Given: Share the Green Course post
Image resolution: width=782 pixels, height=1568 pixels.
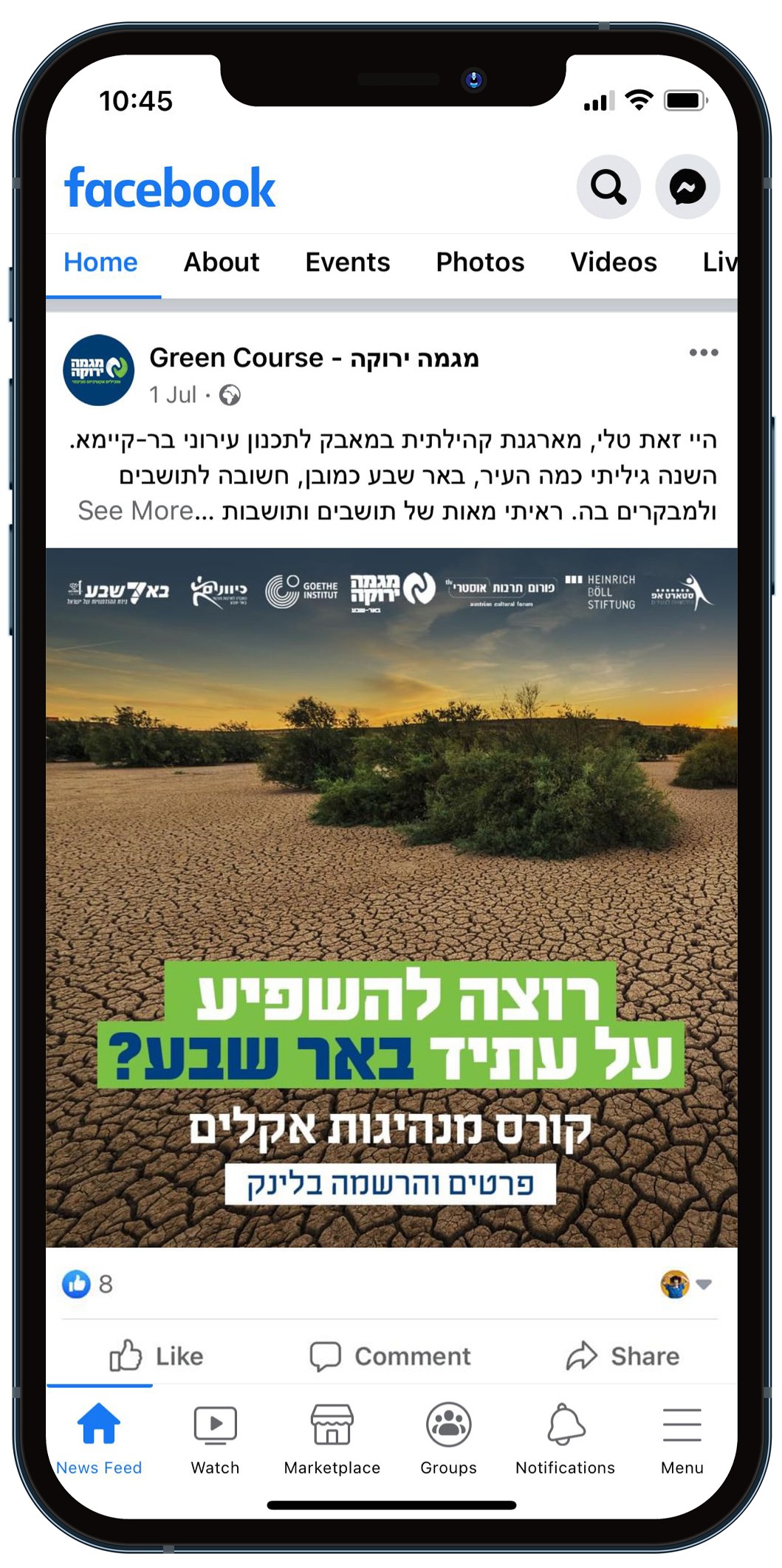Looking at the screenshot, I should pos(623,1356).
